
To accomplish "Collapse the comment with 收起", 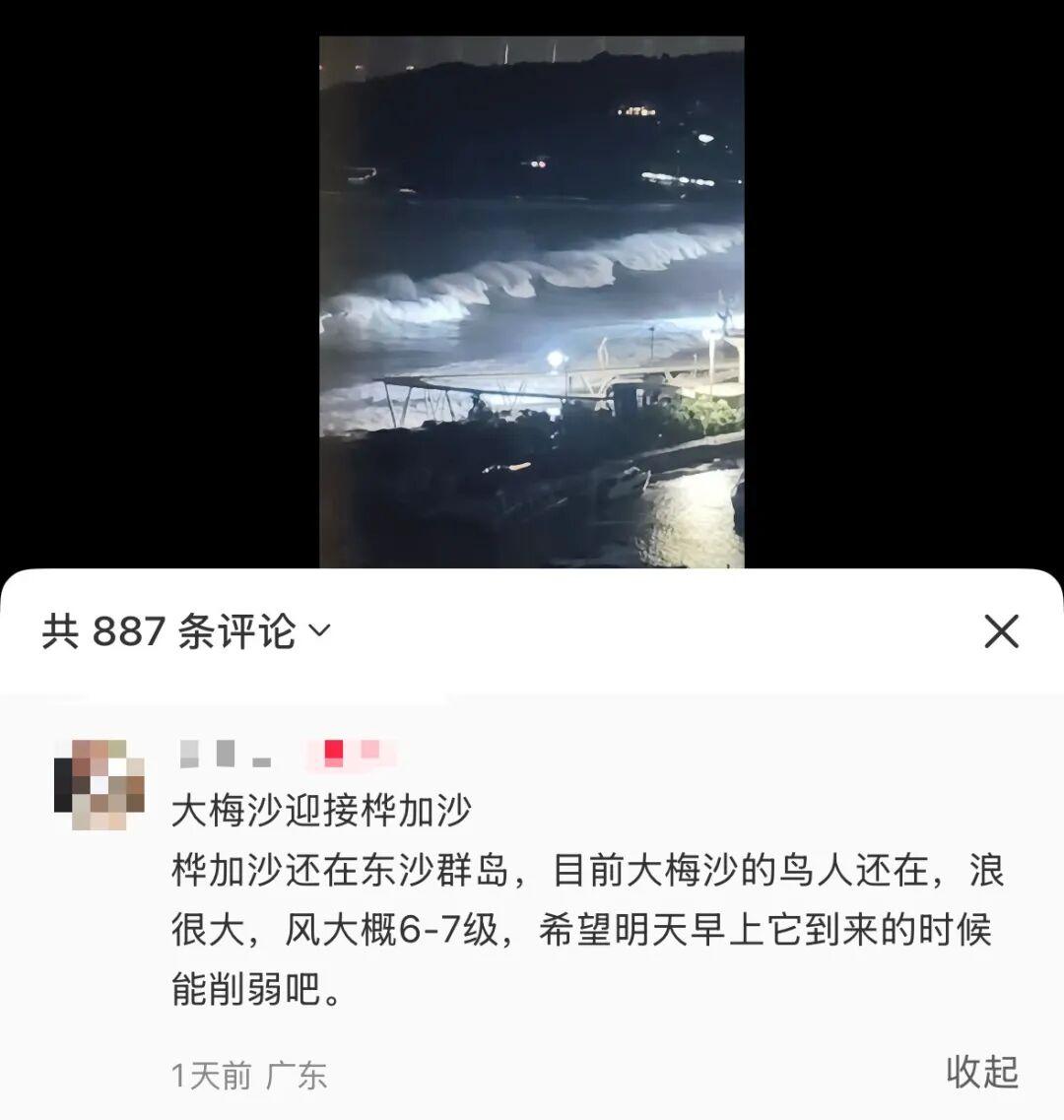I will point(981,1072).
